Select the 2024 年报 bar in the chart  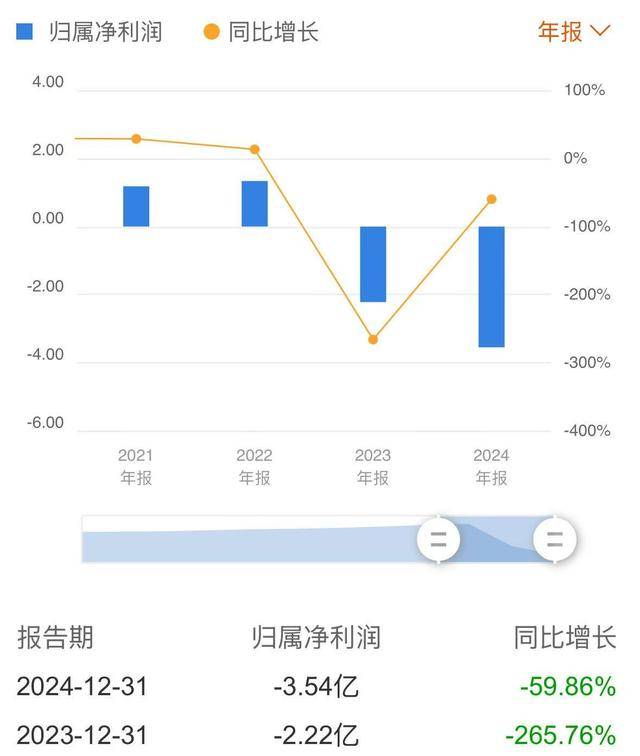491,286
